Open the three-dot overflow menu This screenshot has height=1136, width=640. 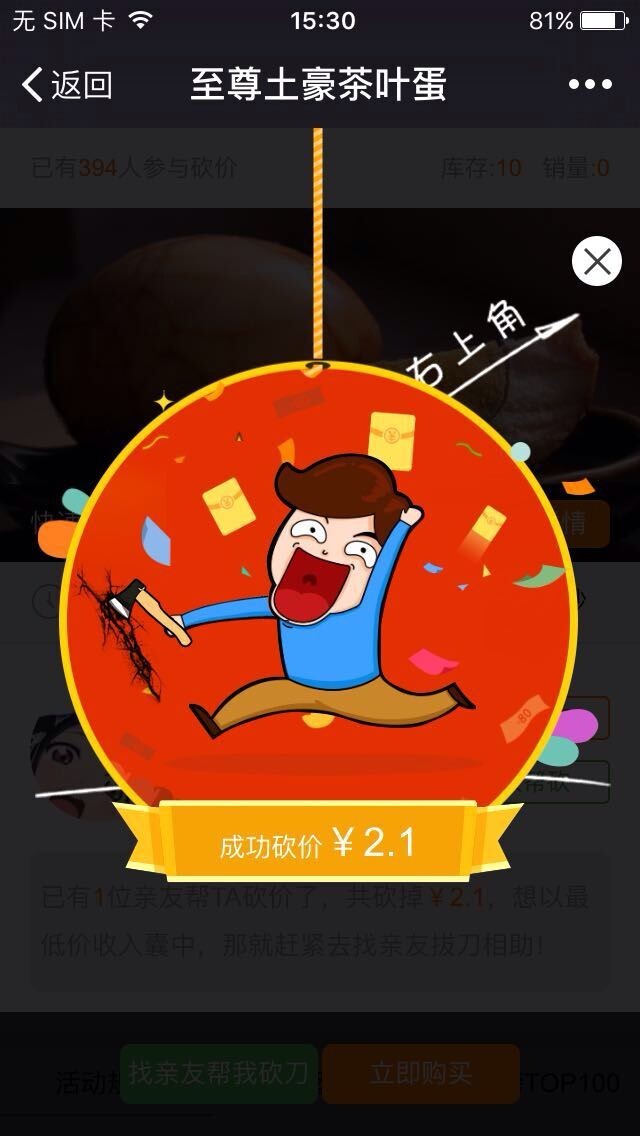(589, 86)
